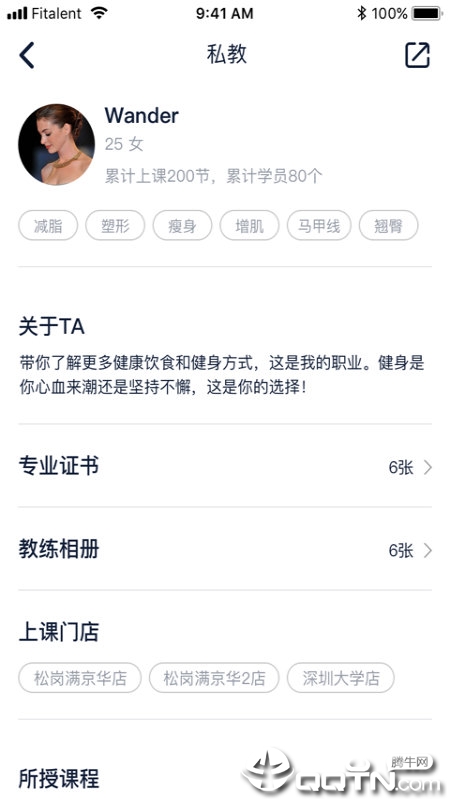This screenshot has height=800, width=450.
Task: Select the 松岗满京华2店 store chip
Action: tap(214, 678)
